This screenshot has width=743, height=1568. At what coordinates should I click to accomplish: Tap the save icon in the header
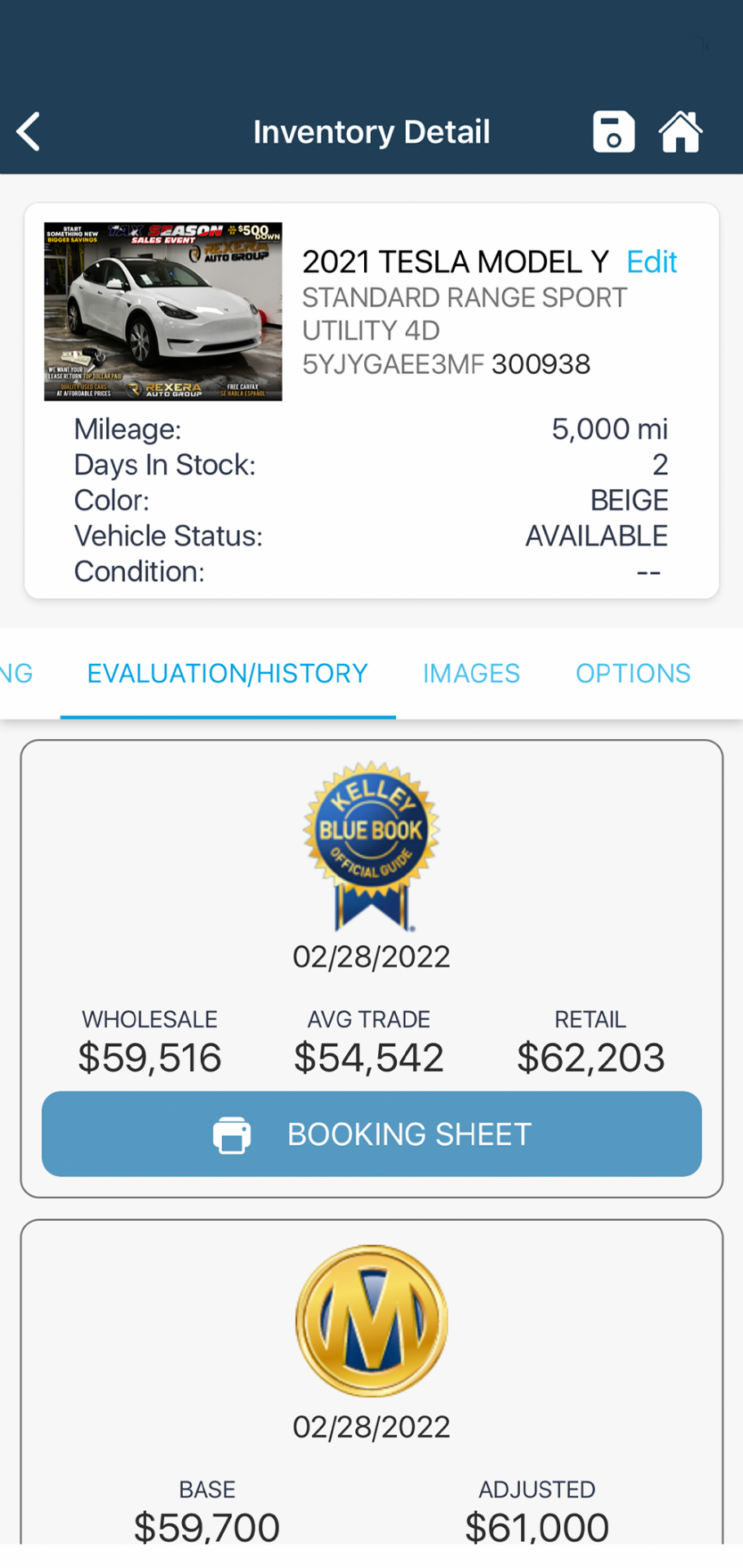pos(614,130)
